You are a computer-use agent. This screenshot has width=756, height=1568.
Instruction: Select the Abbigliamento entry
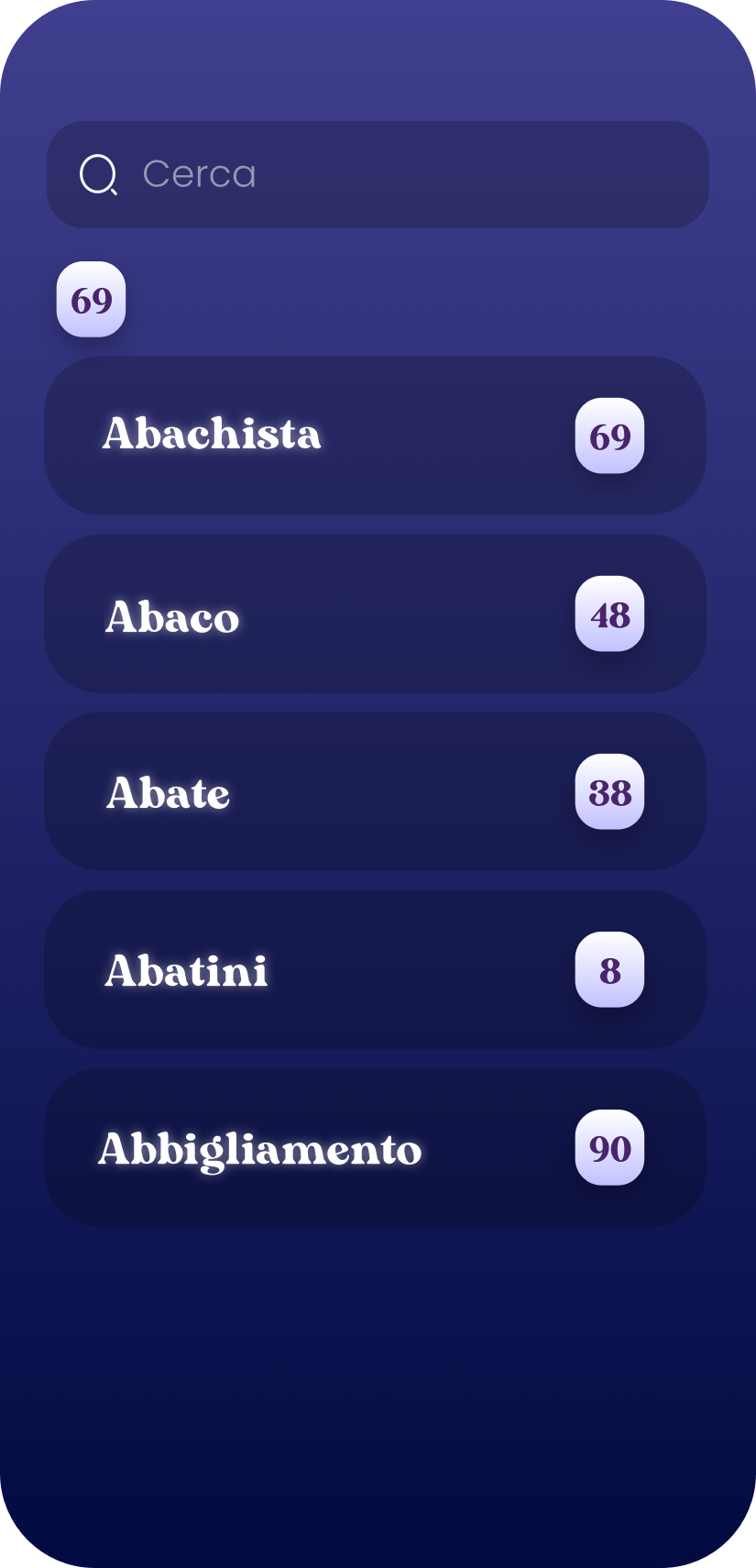tap(375, 1147)
